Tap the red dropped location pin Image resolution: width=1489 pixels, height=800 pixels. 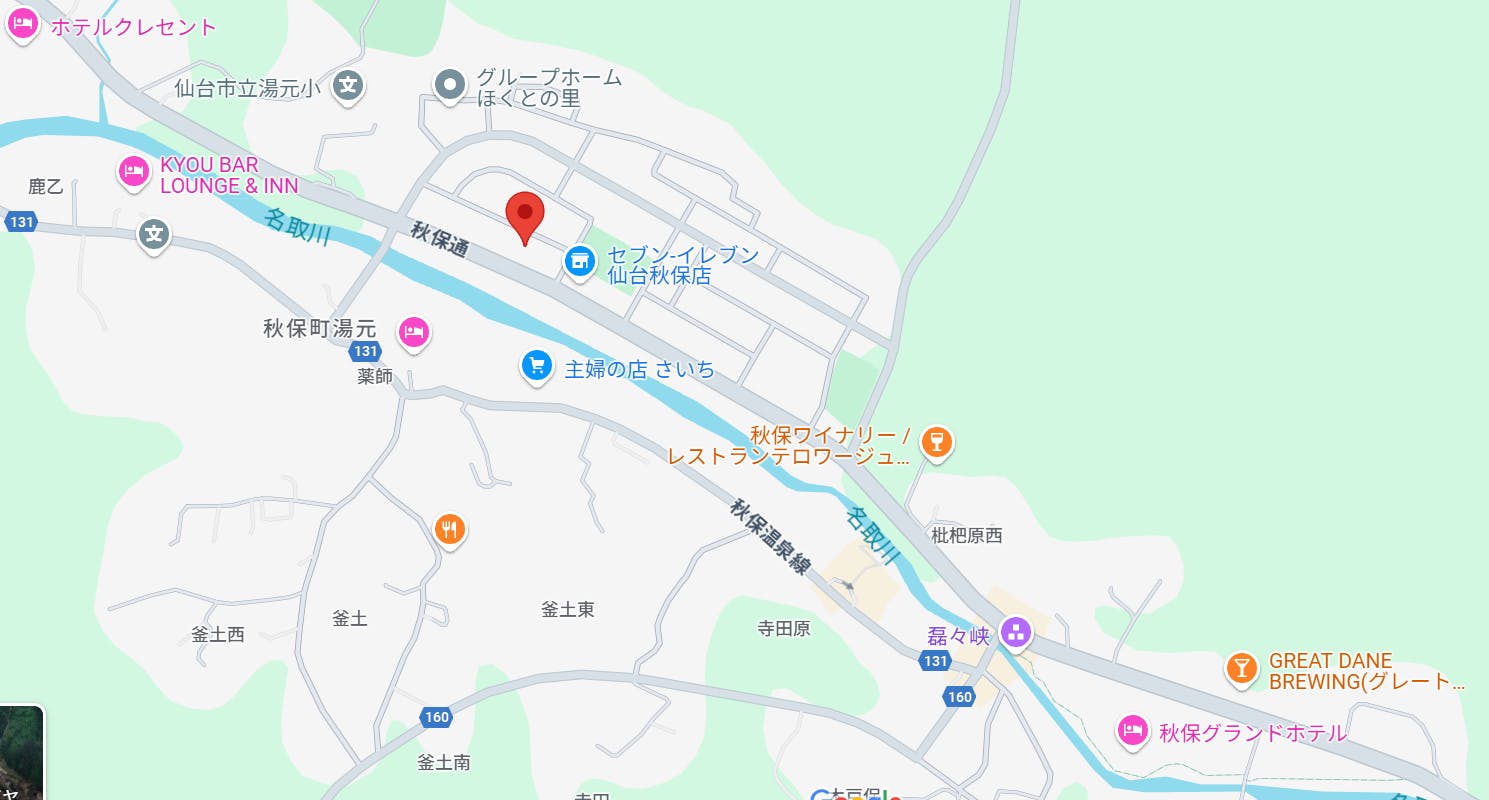tap(525, 215)
